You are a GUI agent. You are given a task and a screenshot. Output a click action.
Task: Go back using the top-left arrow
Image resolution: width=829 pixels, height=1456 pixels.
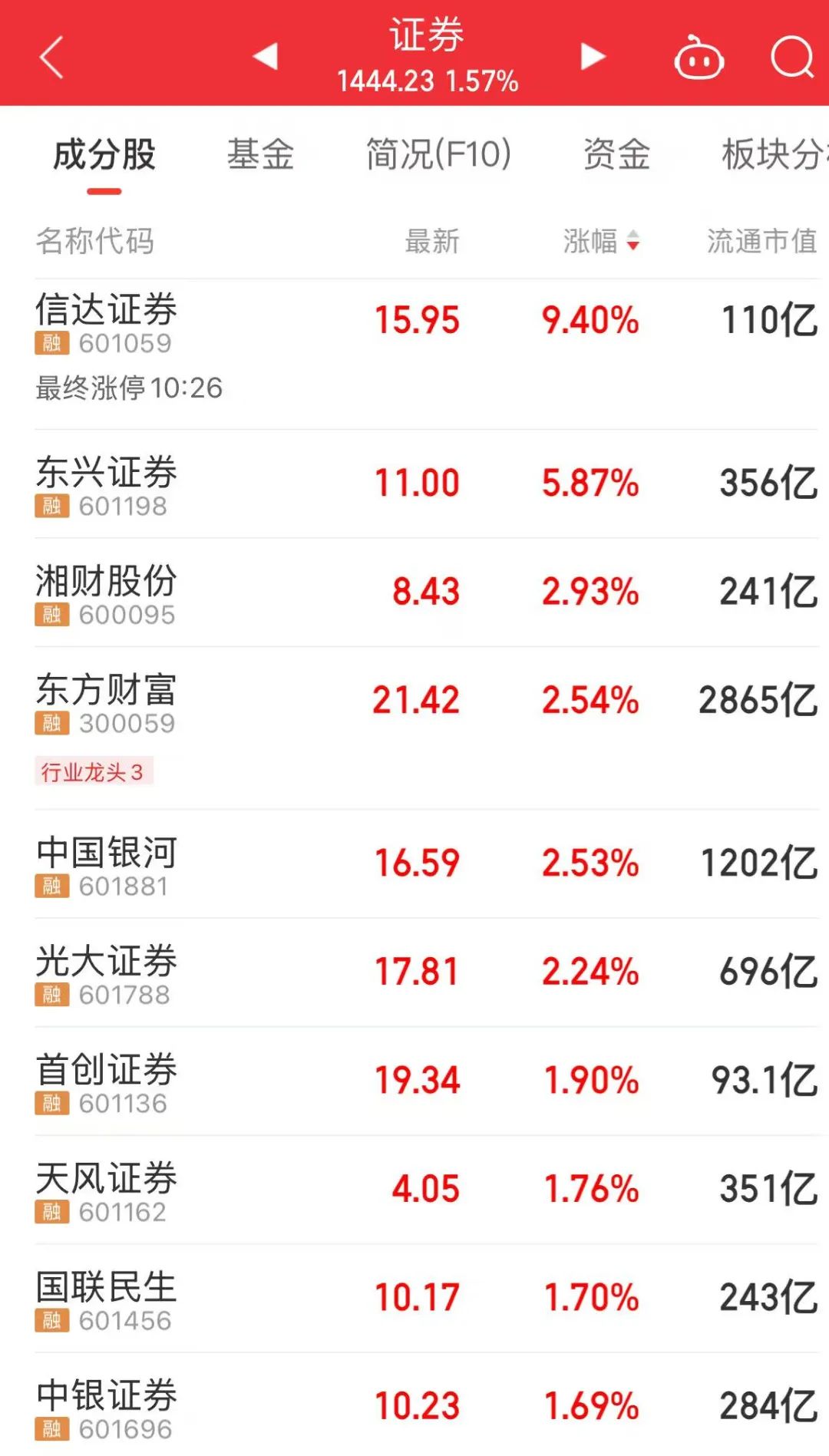[51, 57]
